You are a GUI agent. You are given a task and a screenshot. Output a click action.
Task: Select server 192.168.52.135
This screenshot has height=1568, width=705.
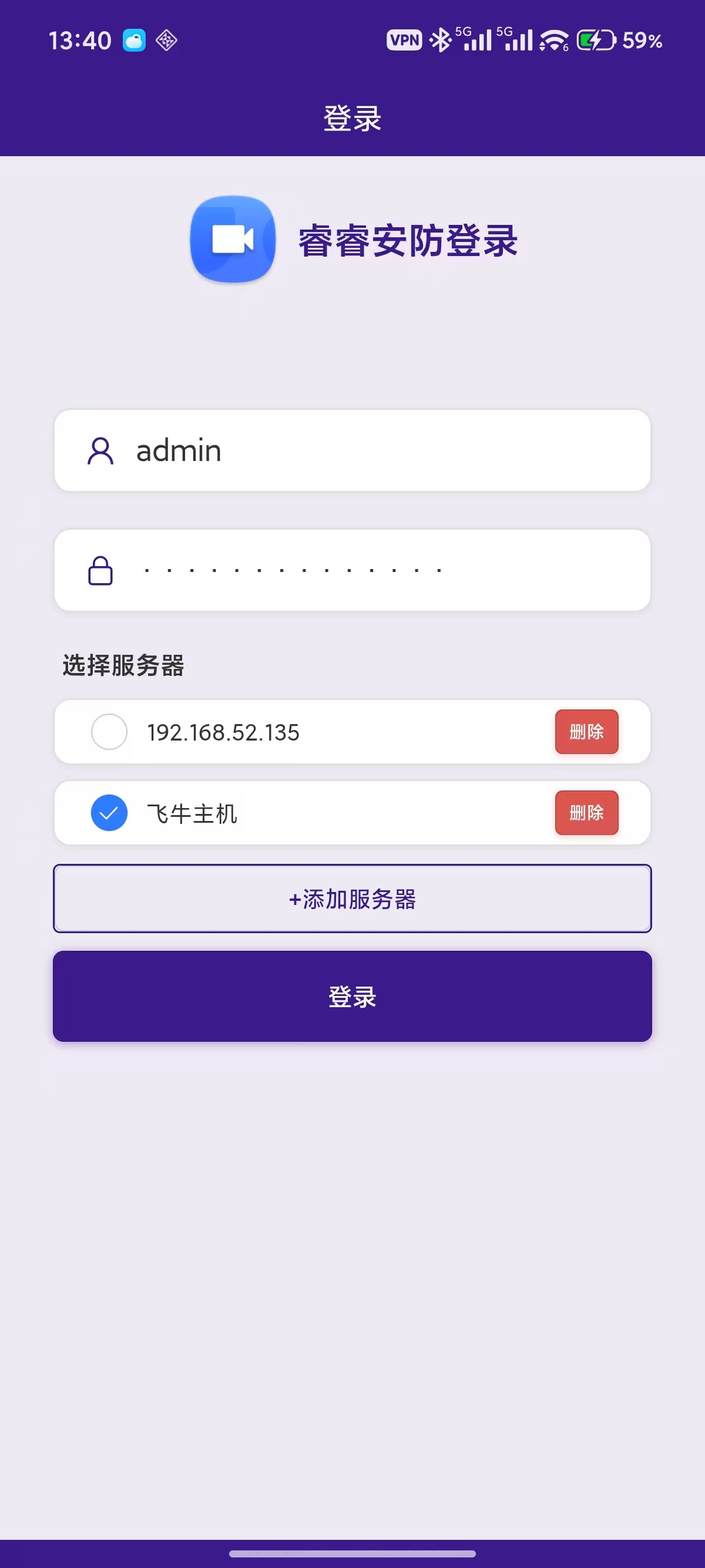(x=109, y=732)
